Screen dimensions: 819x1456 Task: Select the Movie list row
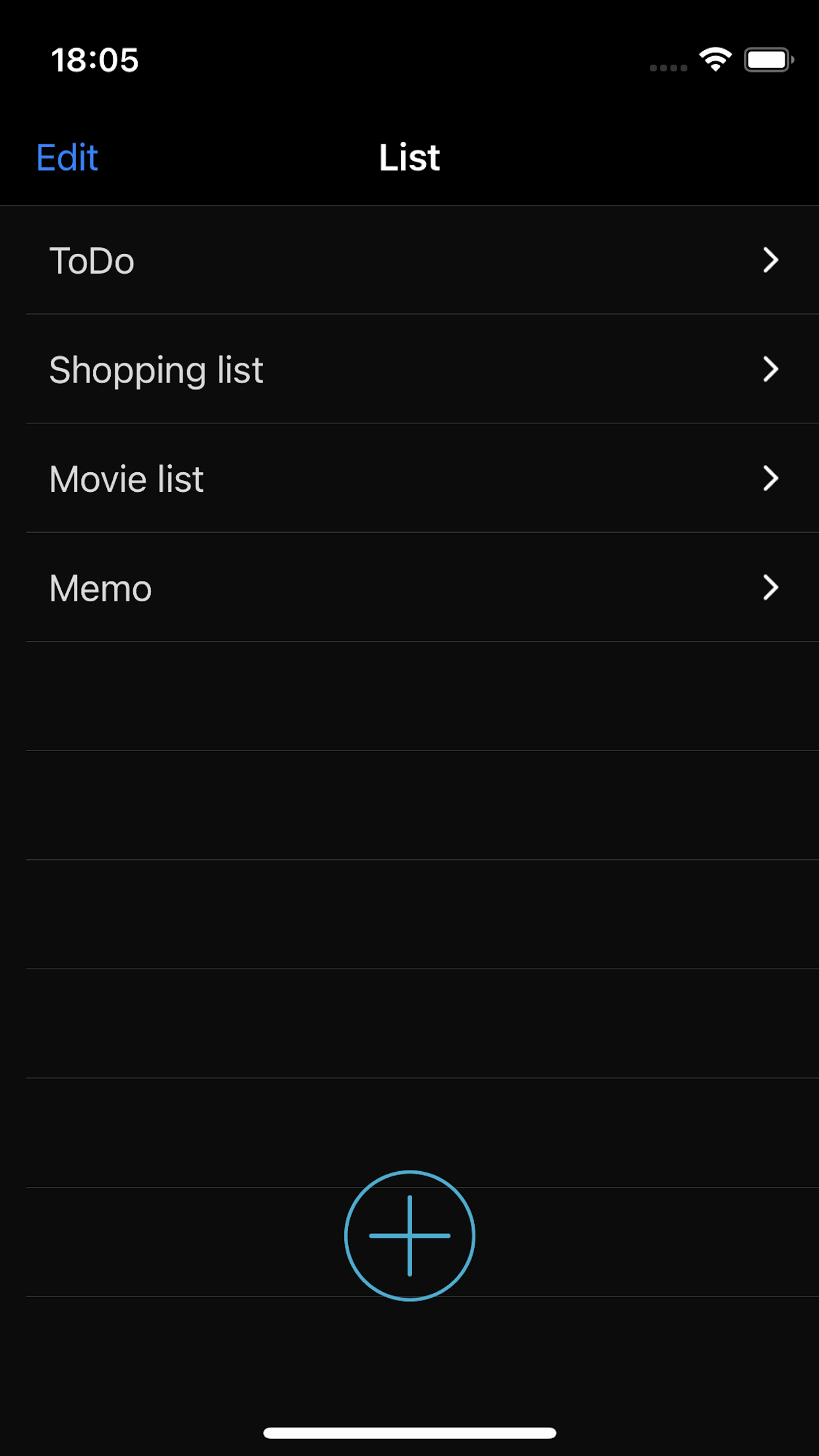click(264, 479)
